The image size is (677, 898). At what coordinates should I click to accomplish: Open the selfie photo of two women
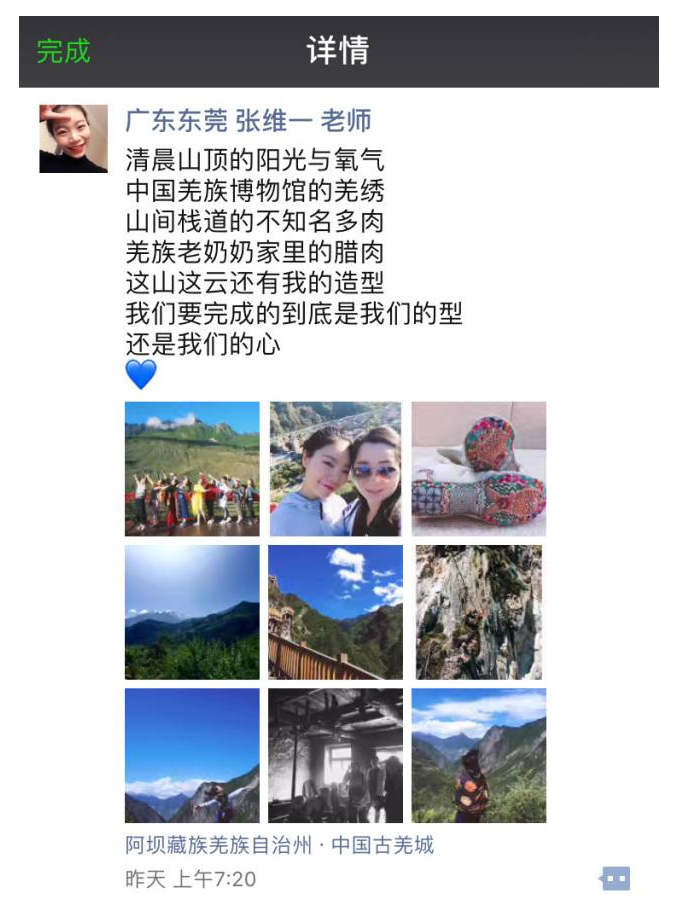335,469
